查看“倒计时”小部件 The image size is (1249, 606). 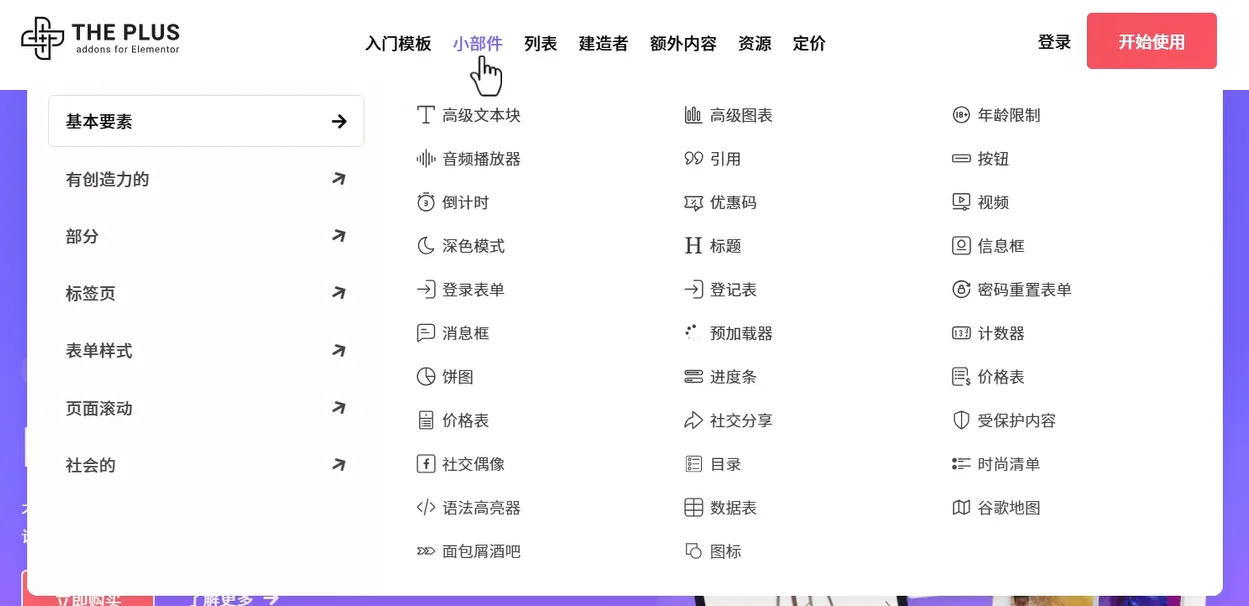tap(465, 202)
